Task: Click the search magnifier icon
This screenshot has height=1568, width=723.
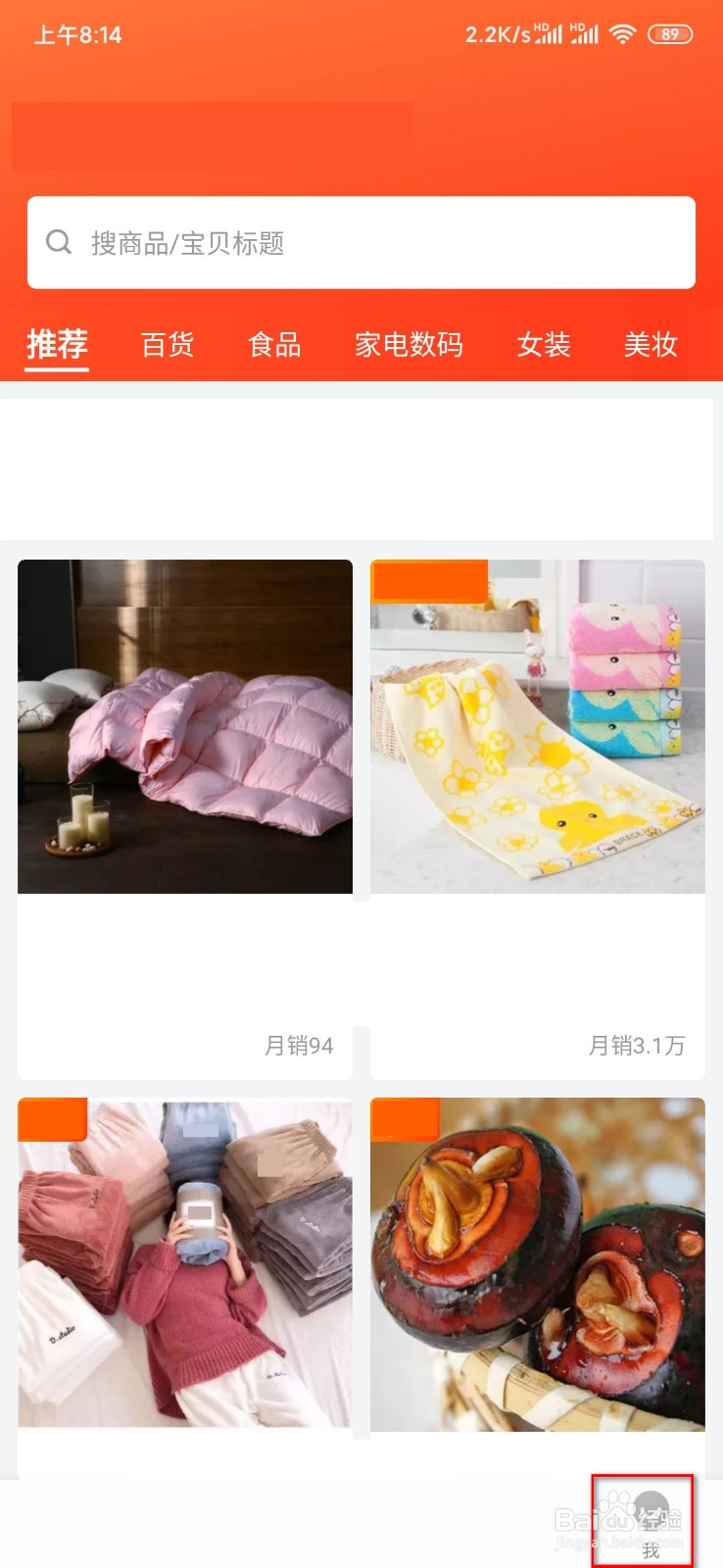Action: pyautogui.click(x=58, y=242)
